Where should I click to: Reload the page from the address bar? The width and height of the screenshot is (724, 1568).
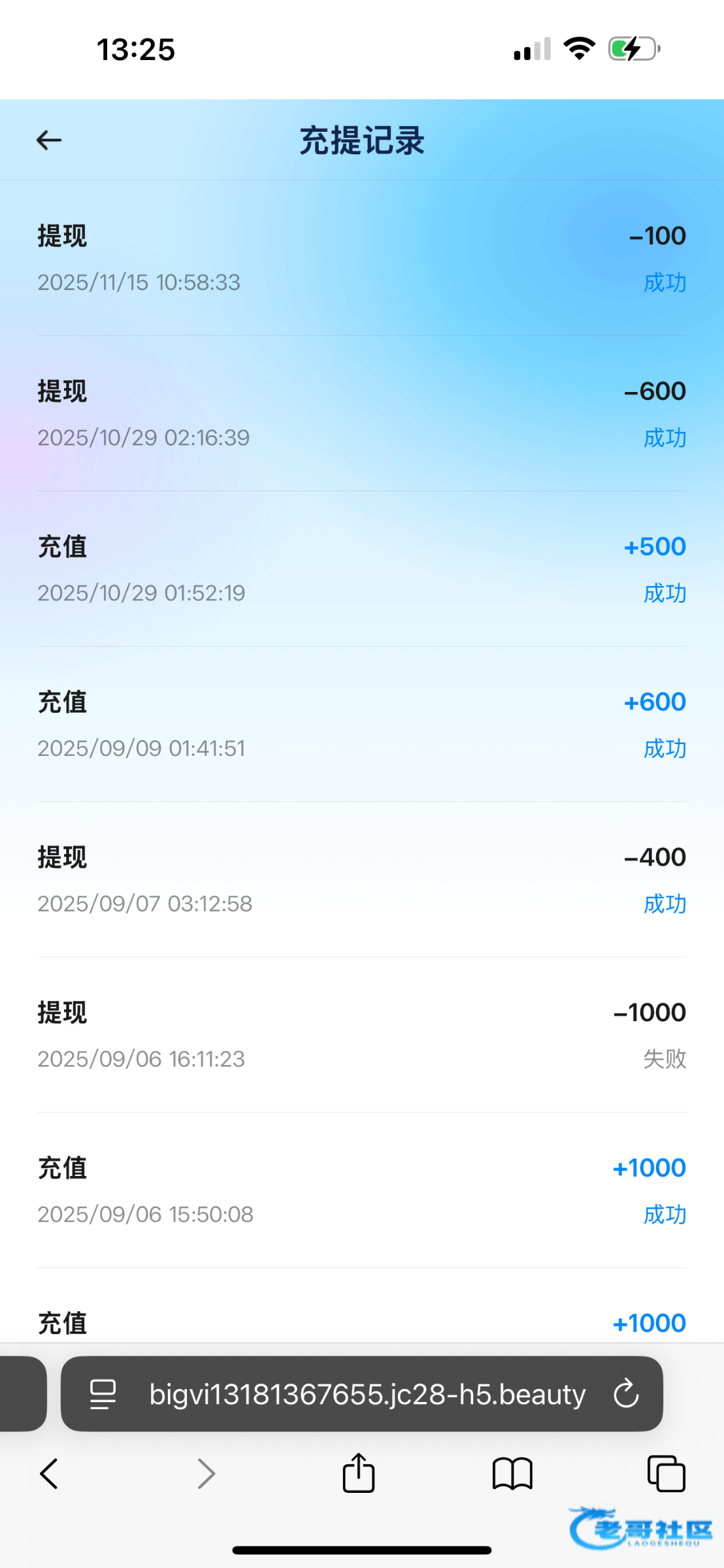tap(625, 1394)
